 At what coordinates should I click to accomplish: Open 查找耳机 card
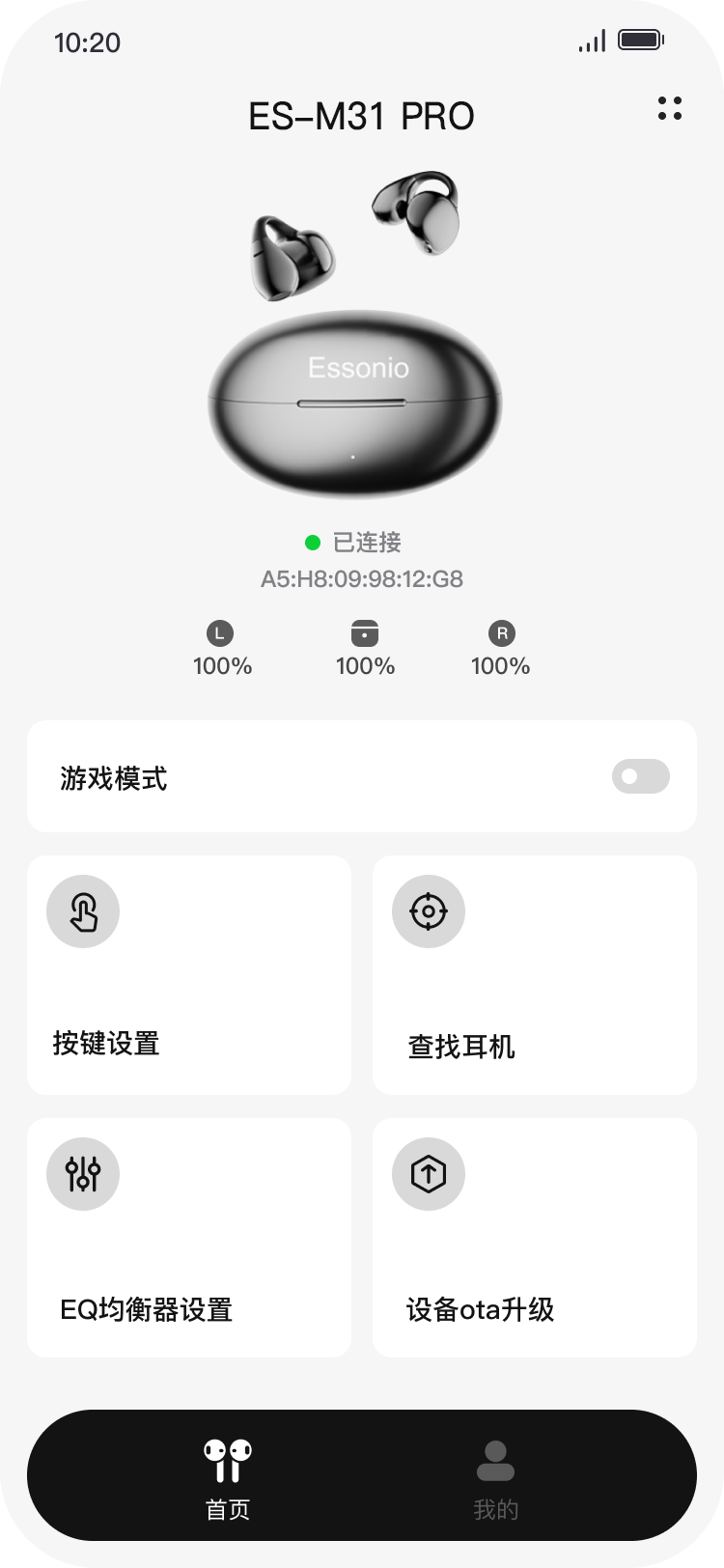pos(535,973)
